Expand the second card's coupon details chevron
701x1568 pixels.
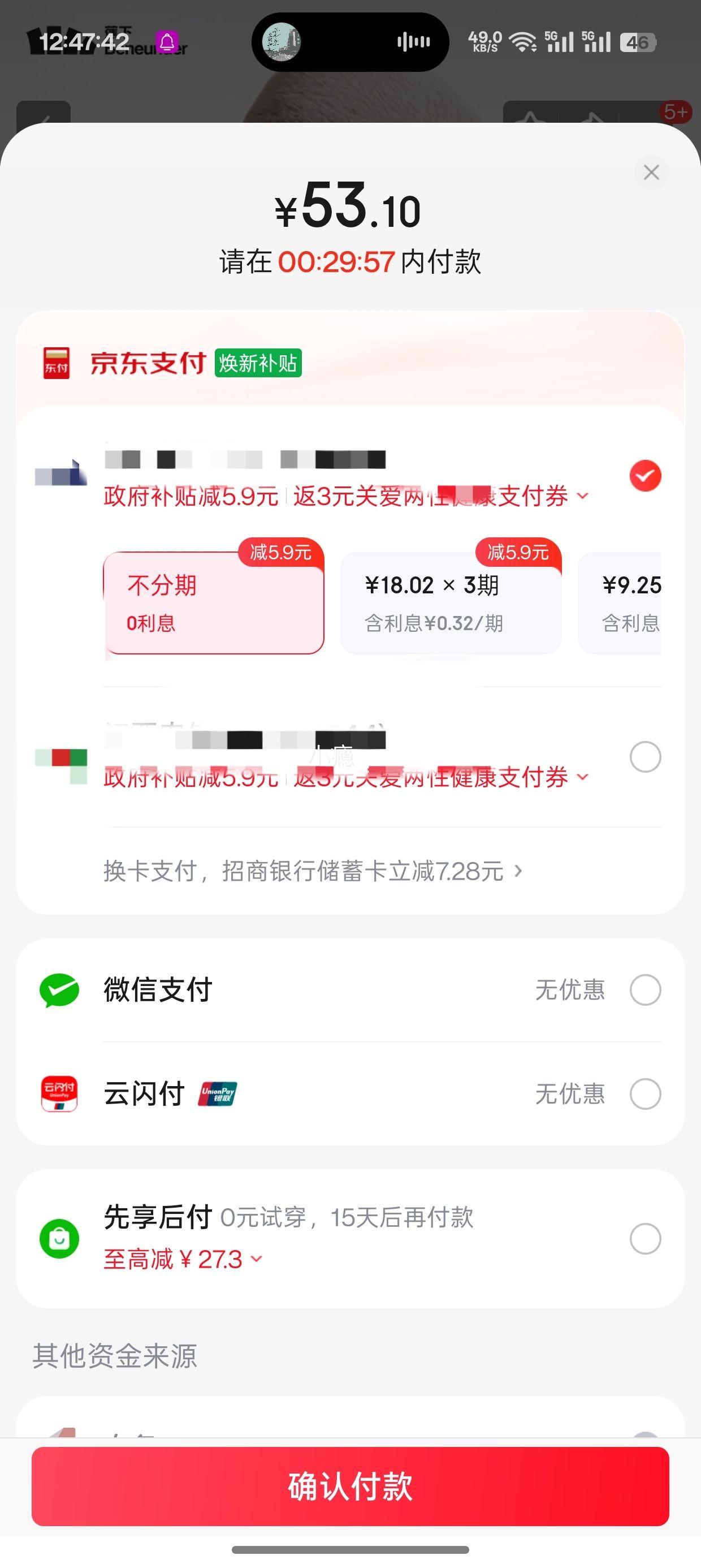581,777
